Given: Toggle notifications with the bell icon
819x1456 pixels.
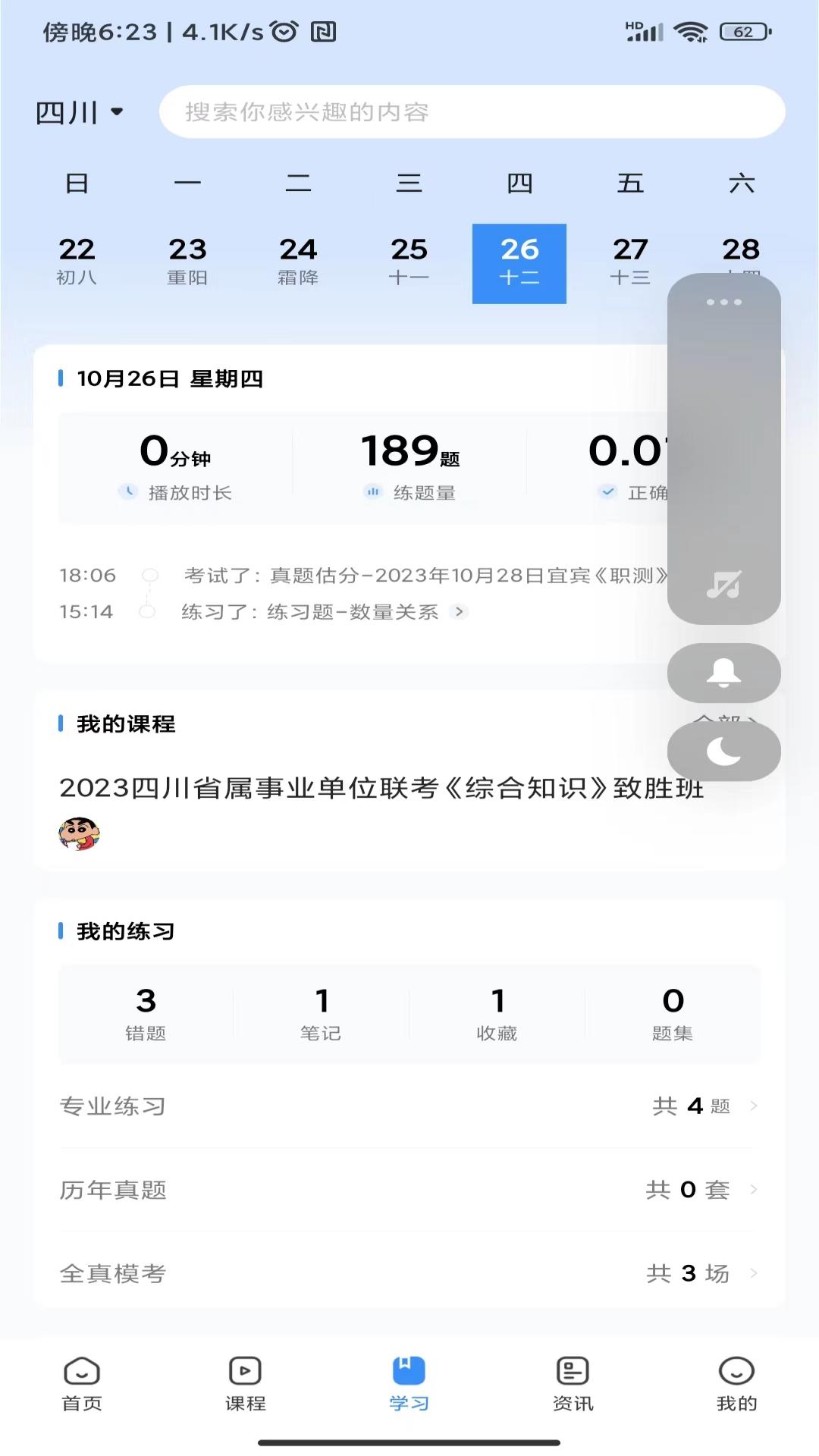Looking at the screenshot, I should click(723, 673).
